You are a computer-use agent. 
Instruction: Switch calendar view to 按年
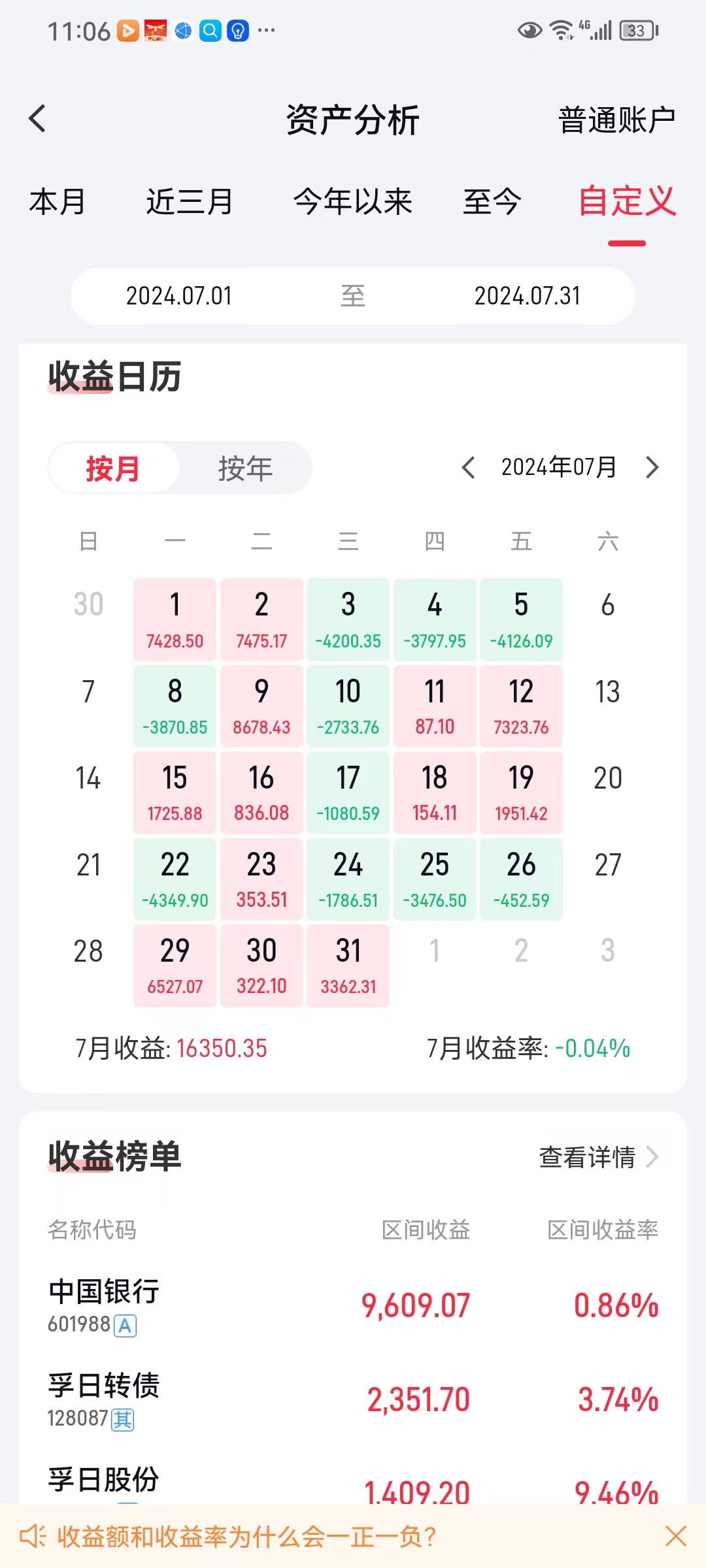[245, 468]
